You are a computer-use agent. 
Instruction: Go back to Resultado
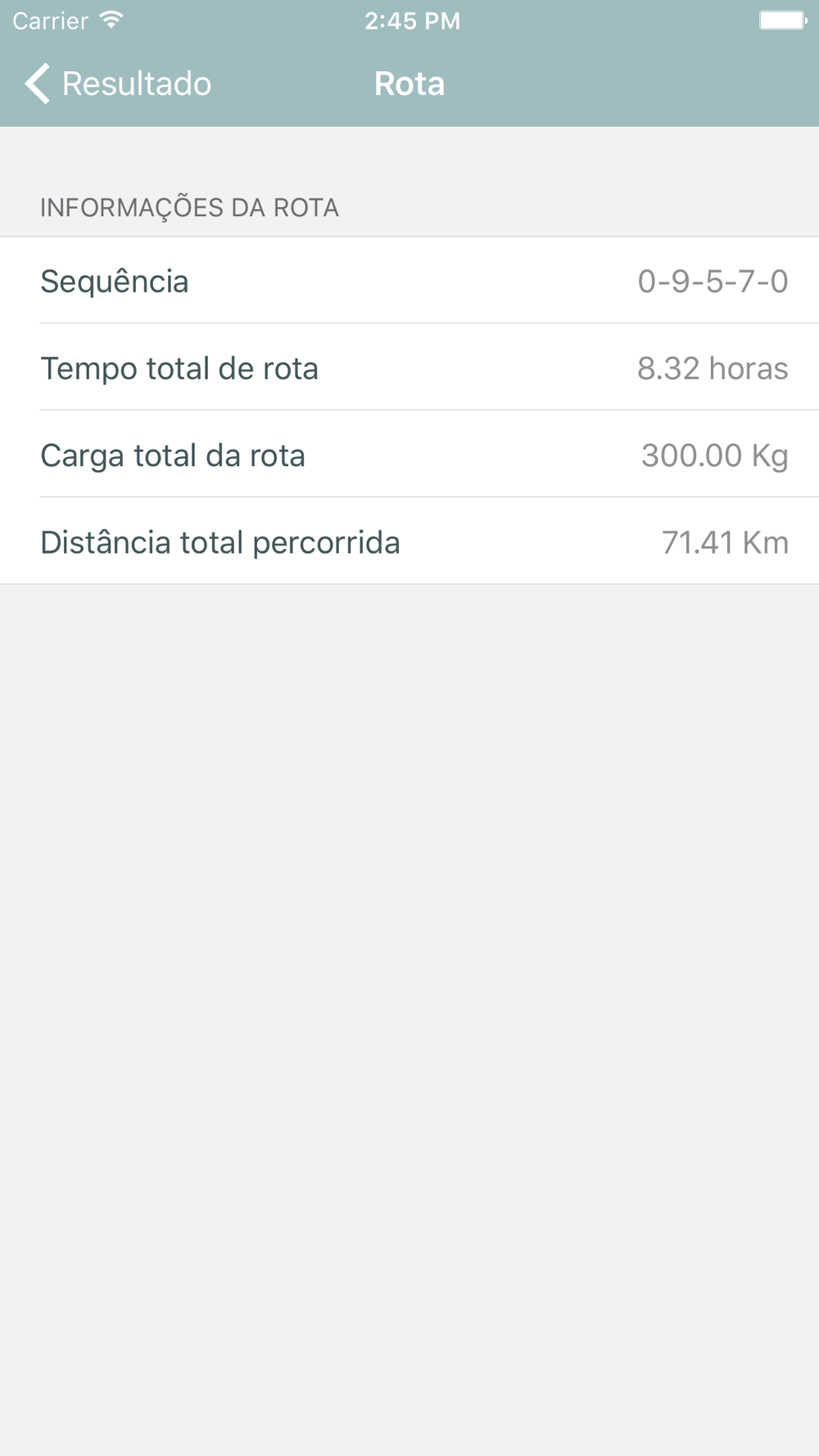(118, 84)
